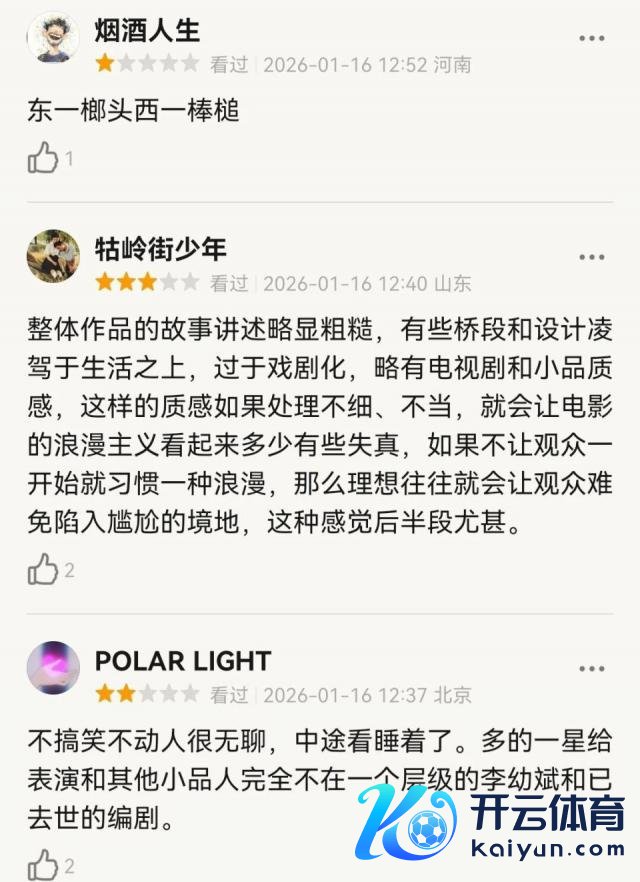Open overflow menu on 牯岭街少年's review
This screenshot has width=640, height=882.
tap(592, 258)
